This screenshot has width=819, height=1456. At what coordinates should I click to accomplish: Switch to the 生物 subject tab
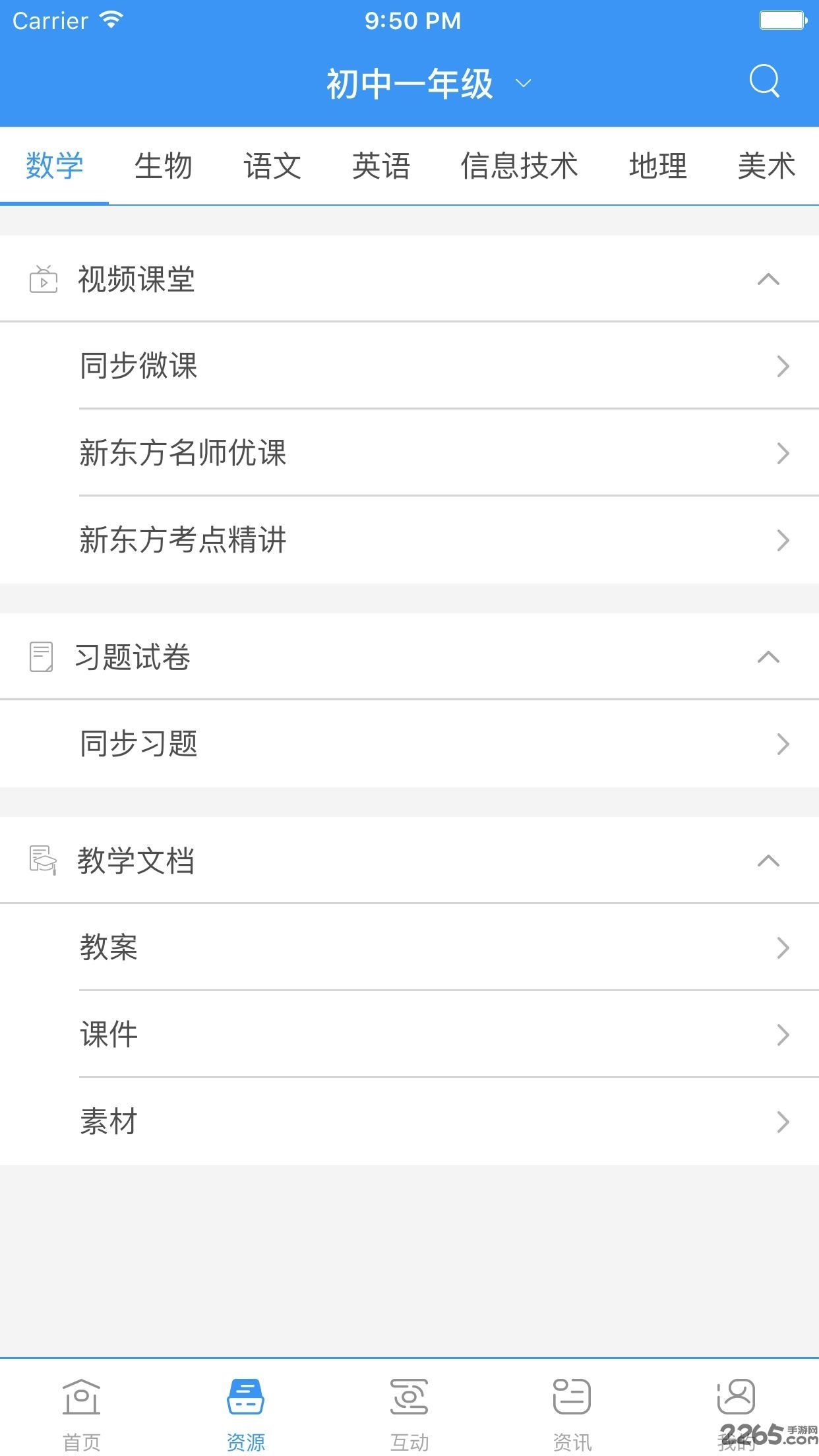pyautogui.click(x=163, y=166)
